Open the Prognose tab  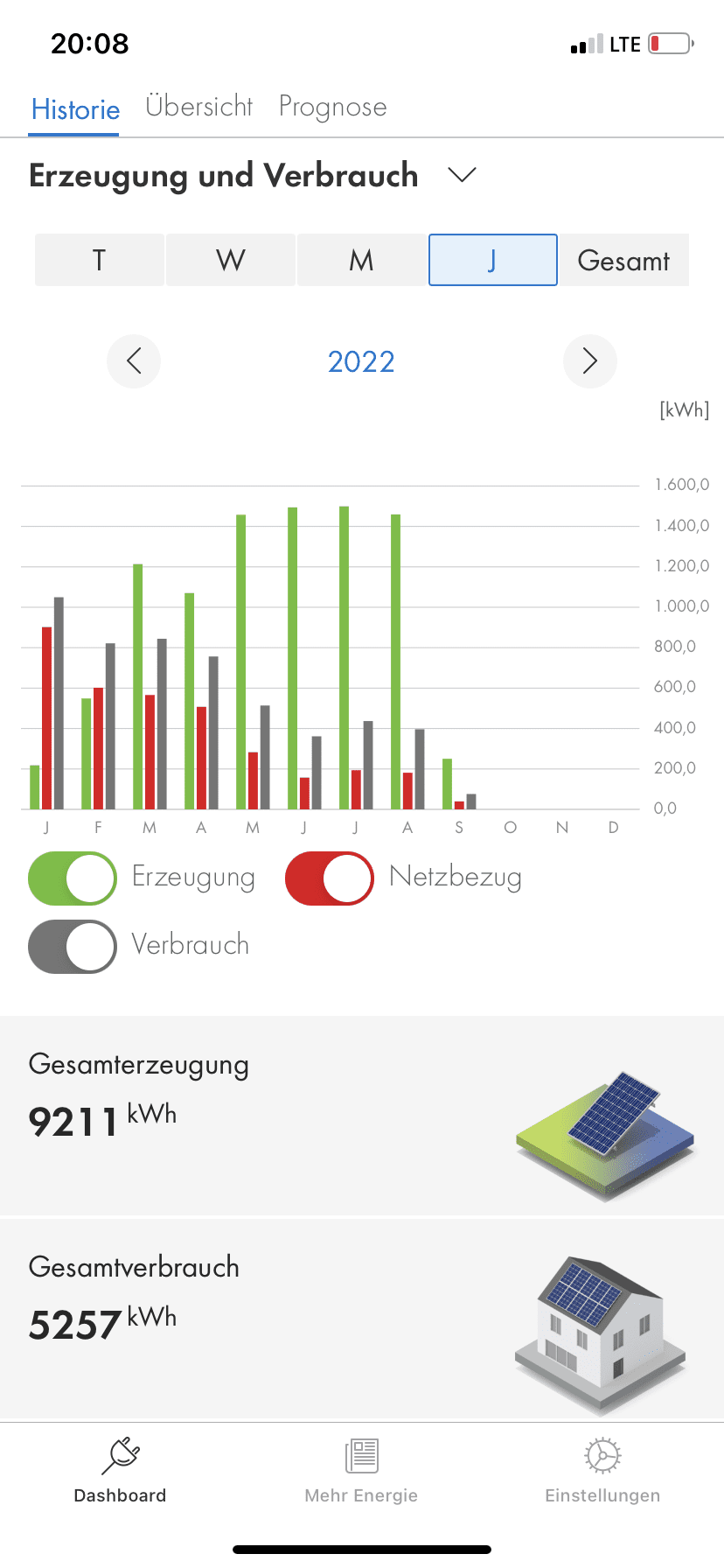coord(332,107)
